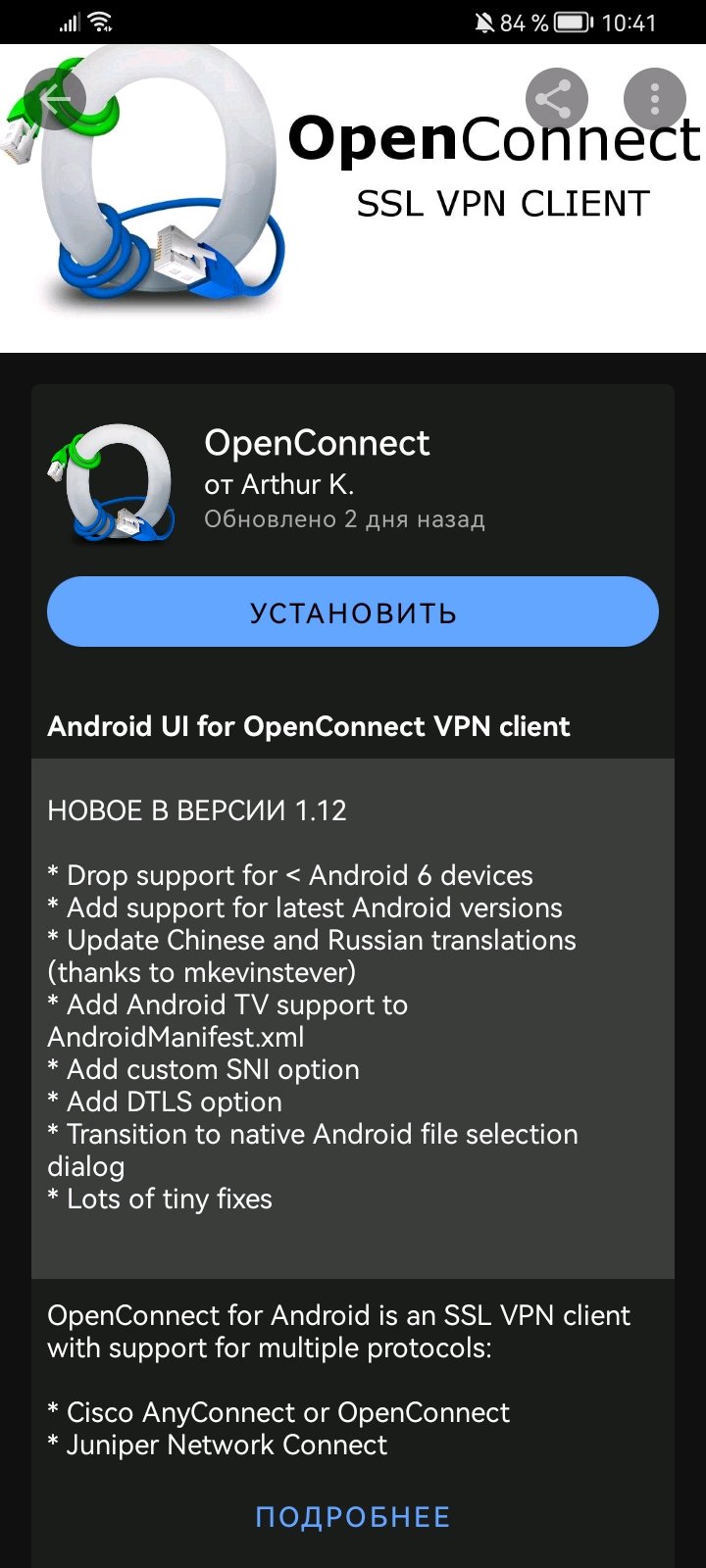Expand the description with ПОДРОБНЕЕ
Screen dimensions: 706x1568
(x=353, y=1517)
